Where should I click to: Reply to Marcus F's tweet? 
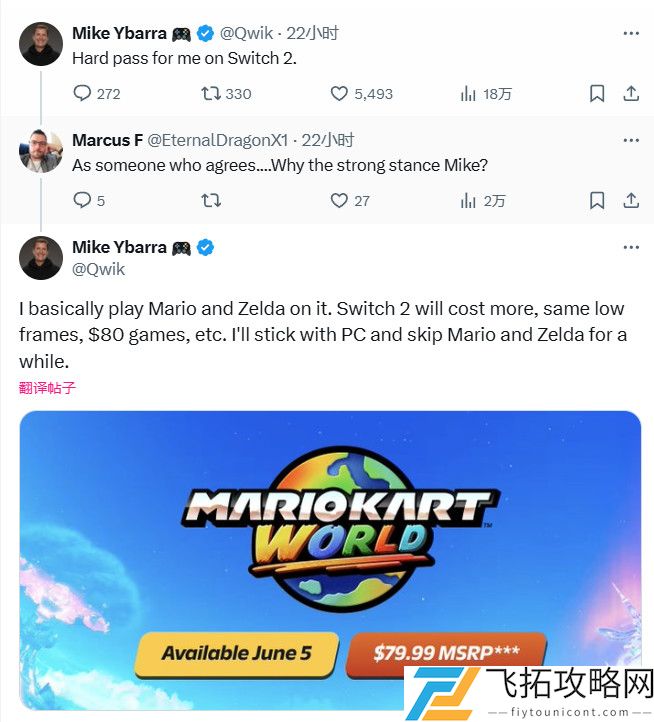click(x=83, y=200)
